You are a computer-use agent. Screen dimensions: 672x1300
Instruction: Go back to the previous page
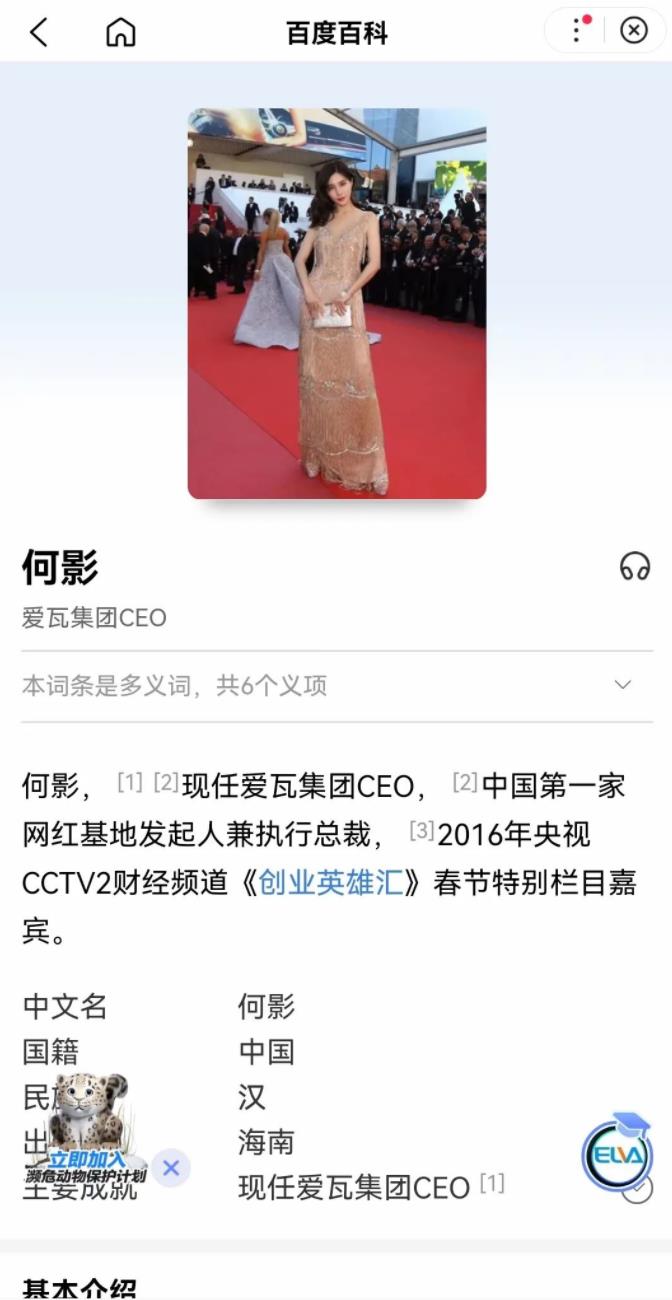tap(38, 32)
